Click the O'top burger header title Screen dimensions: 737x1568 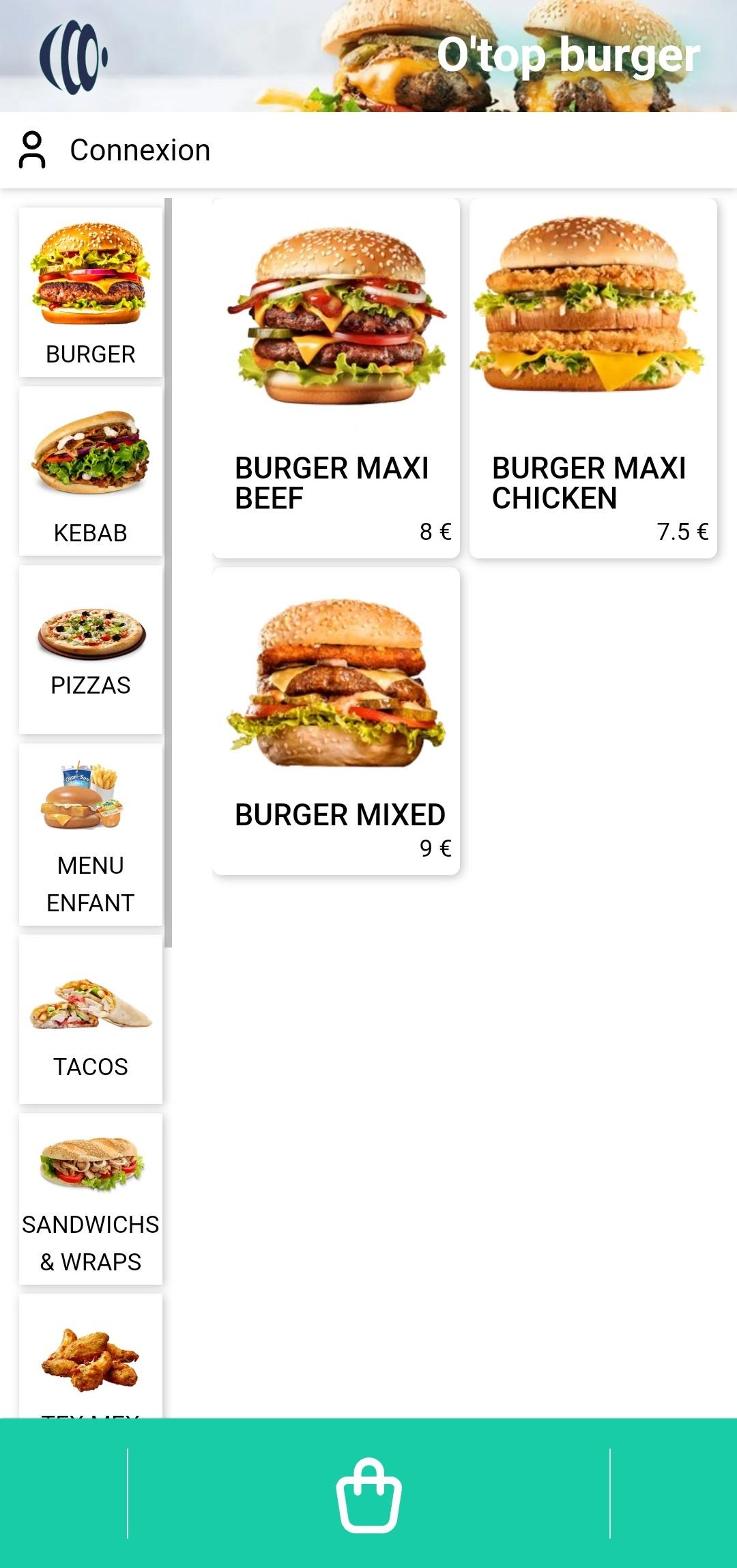570,56
